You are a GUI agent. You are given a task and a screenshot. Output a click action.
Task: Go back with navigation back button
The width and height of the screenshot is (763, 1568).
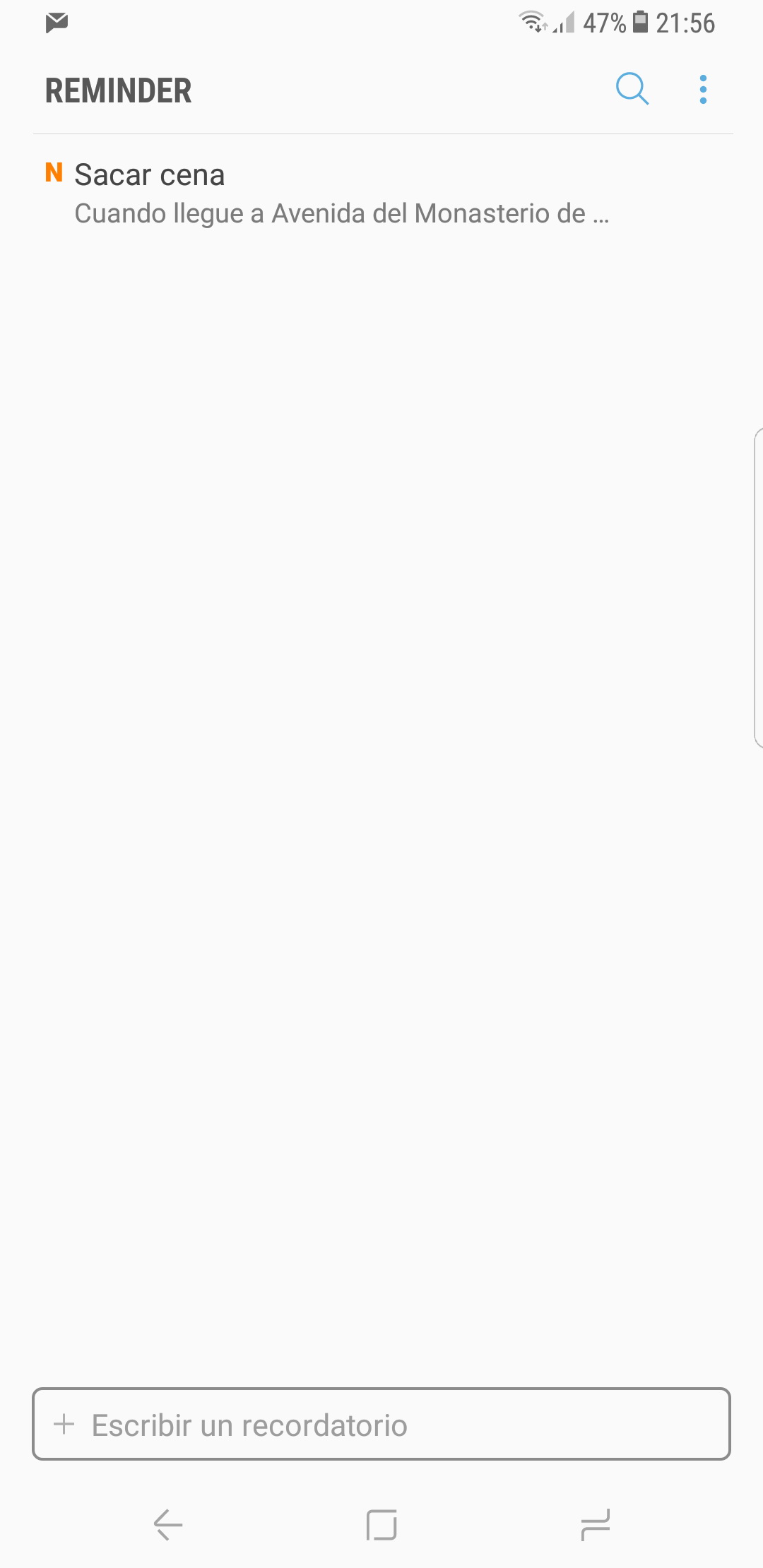[168, 1524]
